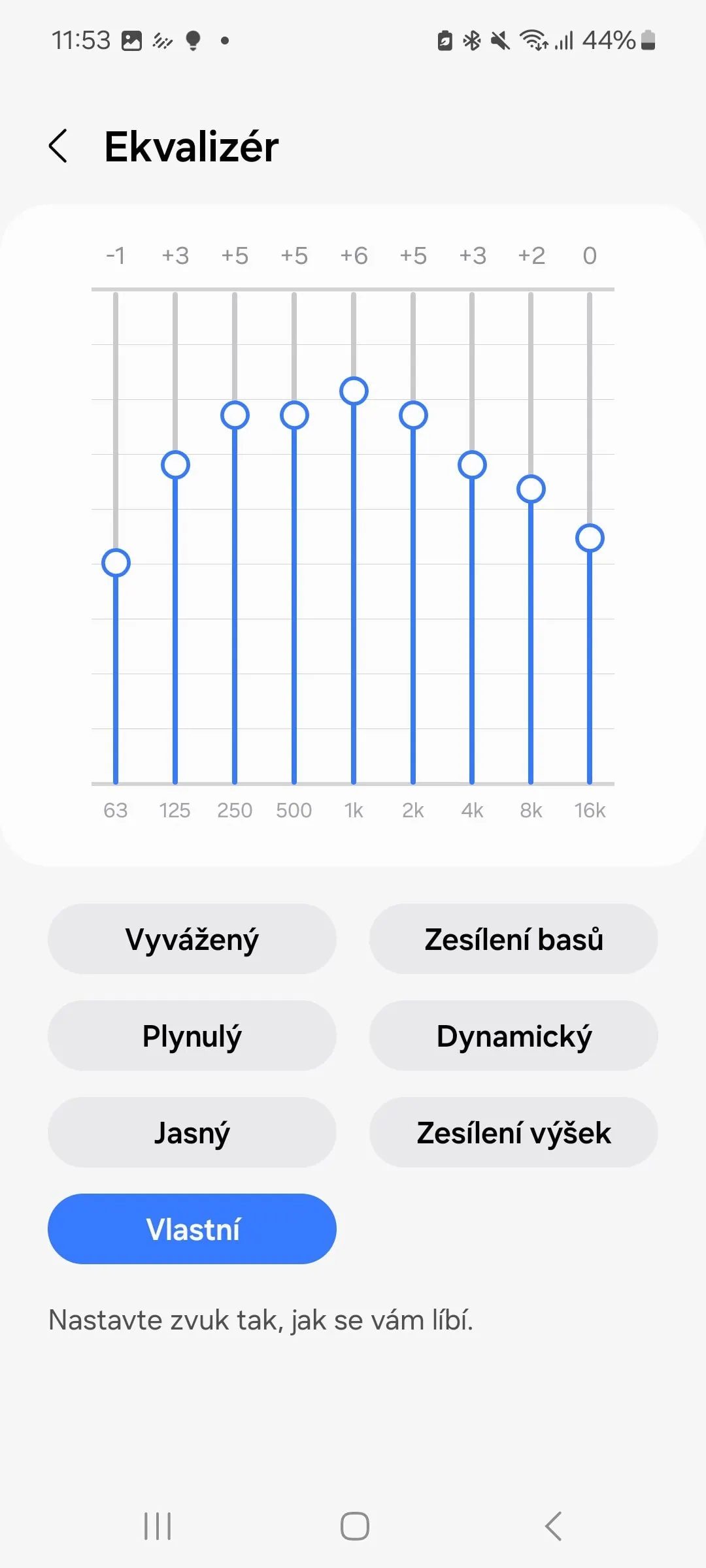This screenshot has width=706, height=1568.
Task: Tap the Vlastní custom preset
Action: point(192,1229)
